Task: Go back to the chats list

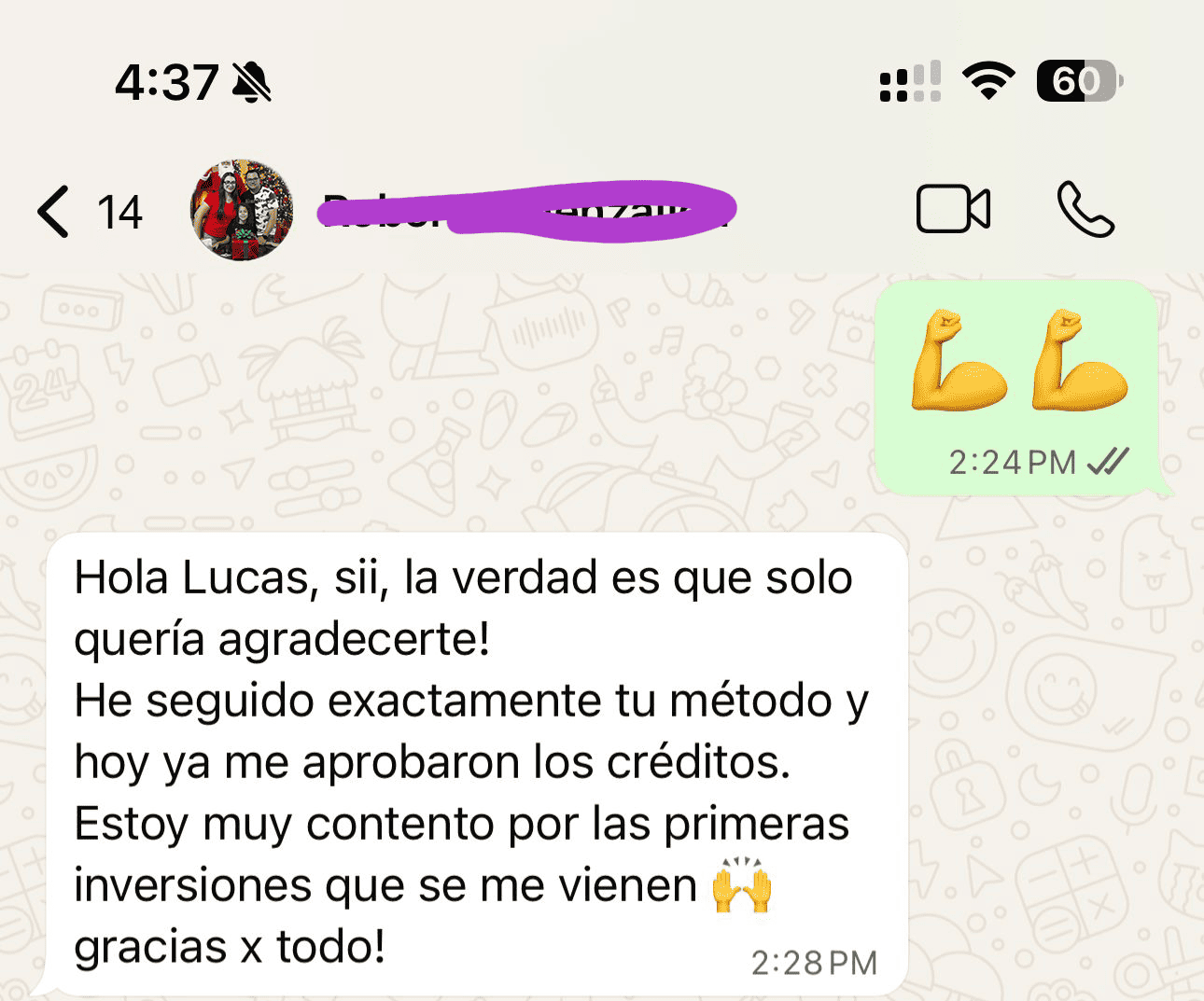Action: tap(56, 211)
